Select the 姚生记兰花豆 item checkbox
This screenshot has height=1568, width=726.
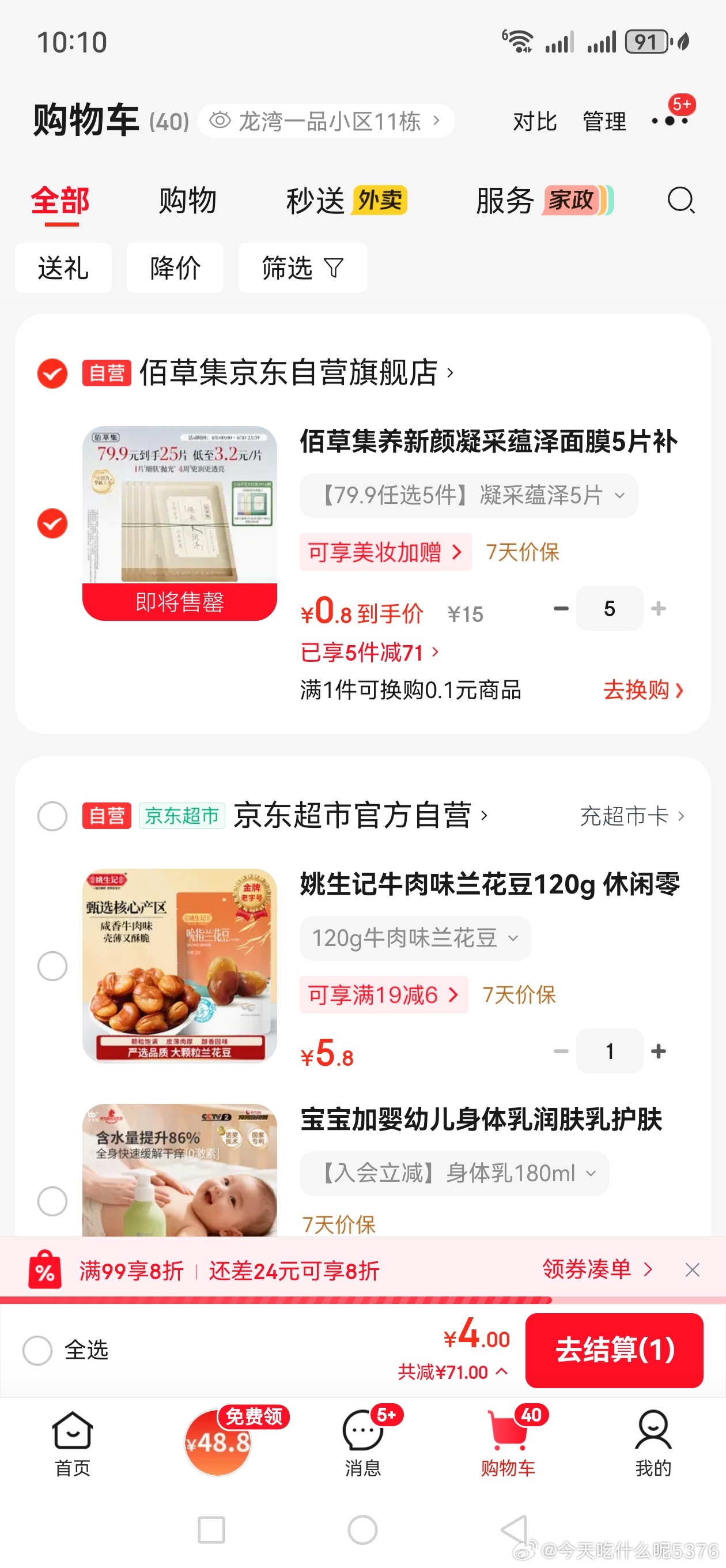click(52, 966)
